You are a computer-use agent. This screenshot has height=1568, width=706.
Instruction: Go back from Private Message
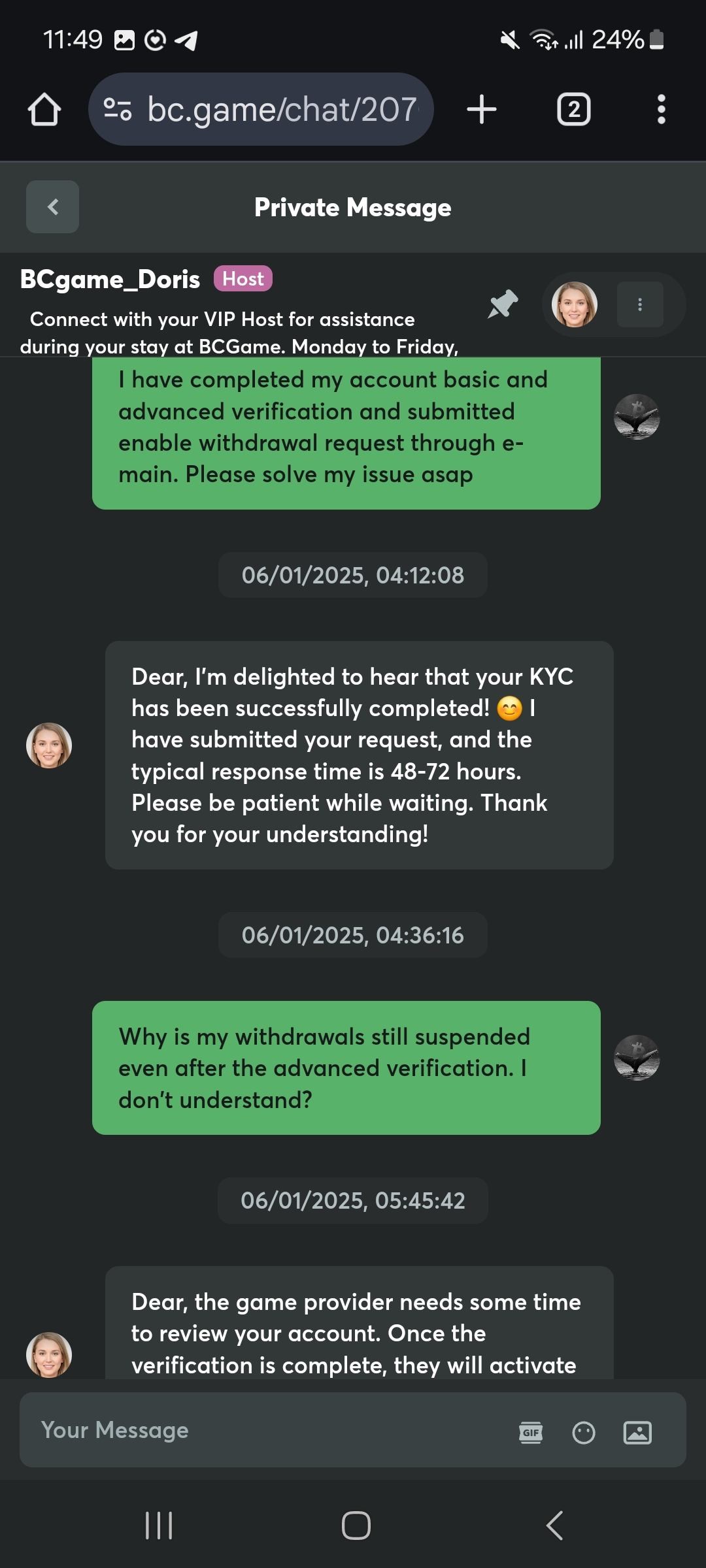point(52,207)
